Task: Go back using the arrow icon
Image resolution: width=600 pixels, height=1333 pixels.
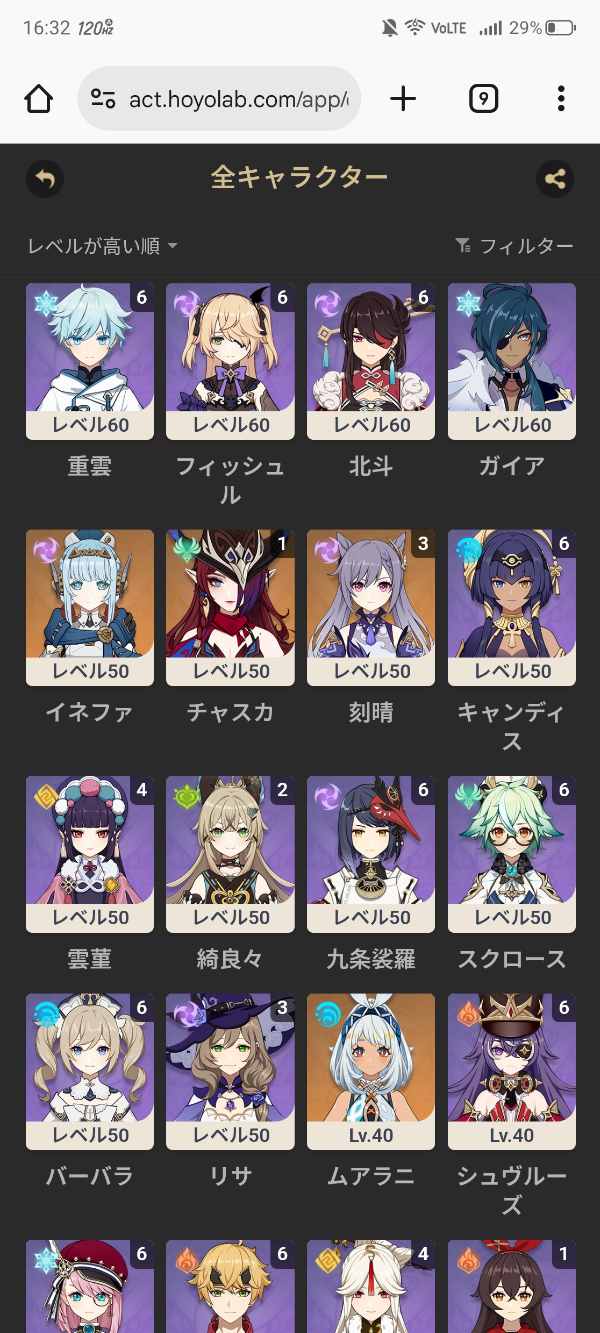Action: [x=44, y=179]
